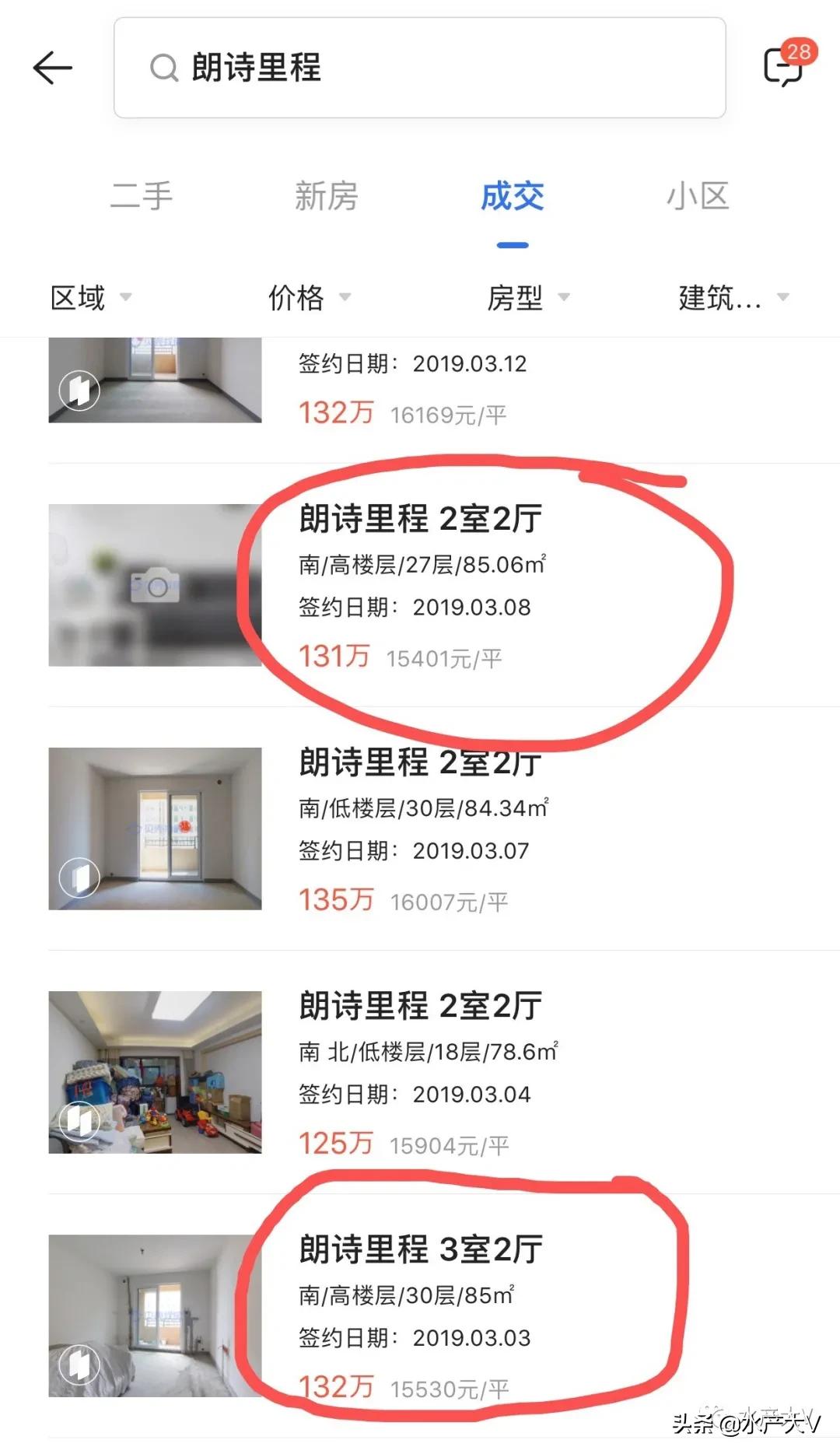Select the 成交 tab

coord(513,197)
